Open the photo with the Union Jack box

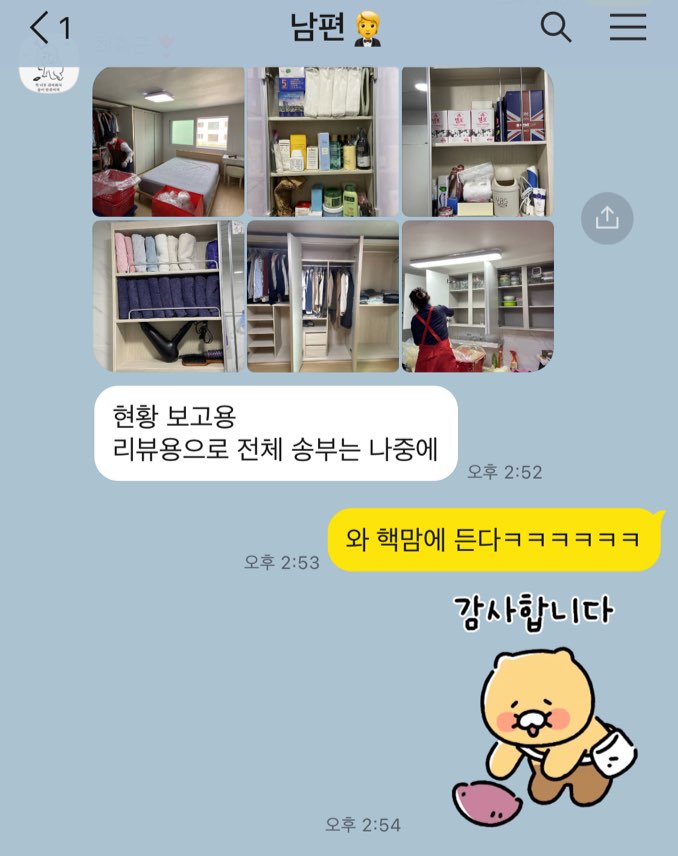click(477, 142)
